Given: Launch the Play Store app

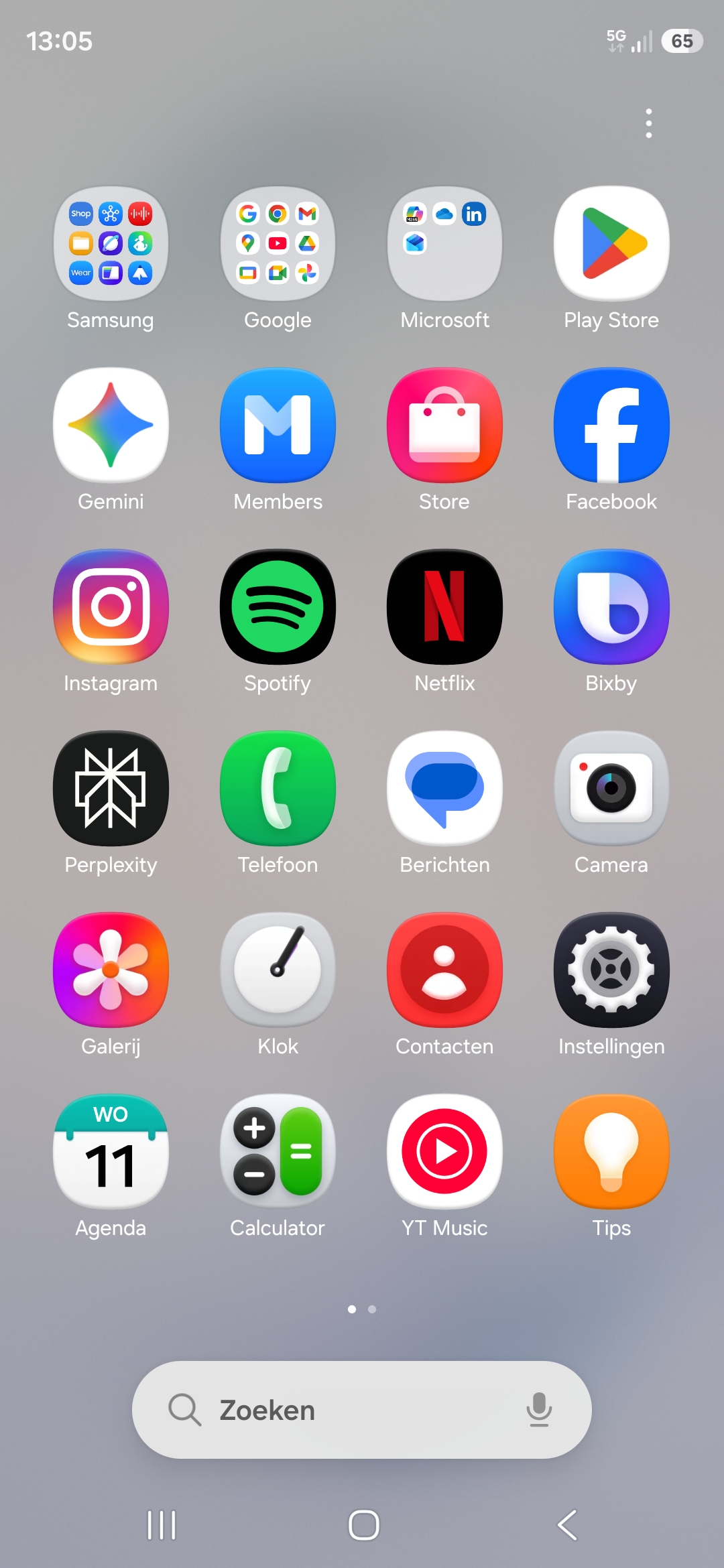Looking at the screenshot, I should point(611,244).
